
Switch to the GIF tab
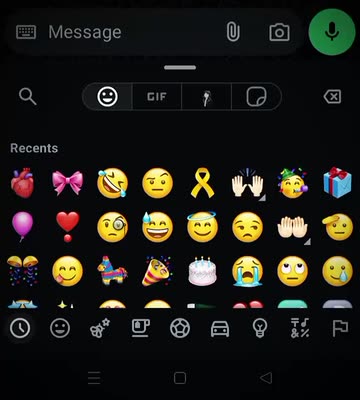[x=157, y=97]
